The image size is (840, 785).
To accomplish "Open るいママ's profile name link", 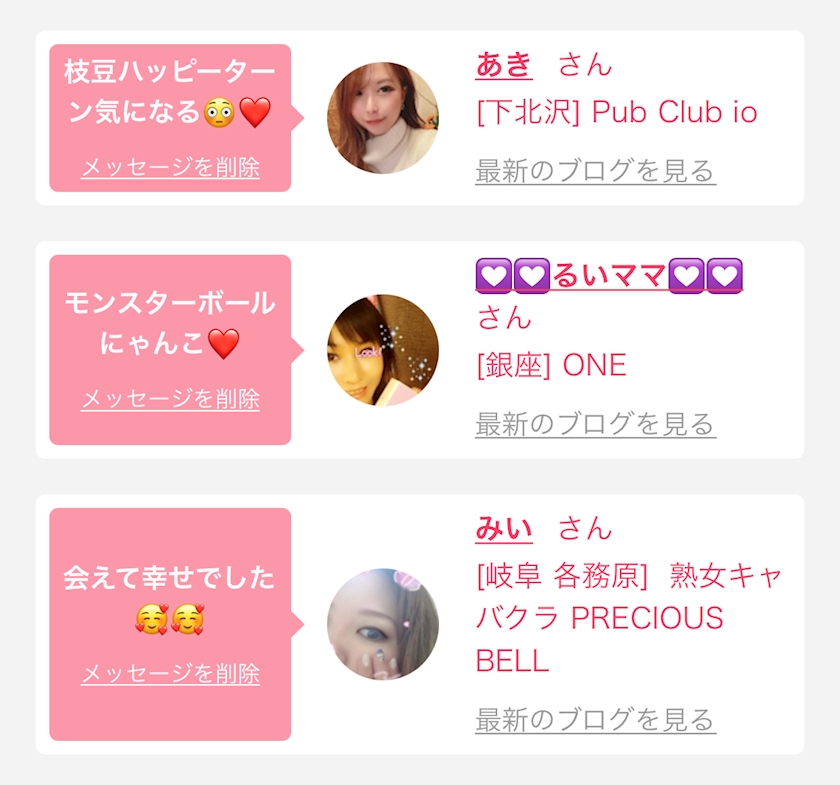I will pos(608,275).
